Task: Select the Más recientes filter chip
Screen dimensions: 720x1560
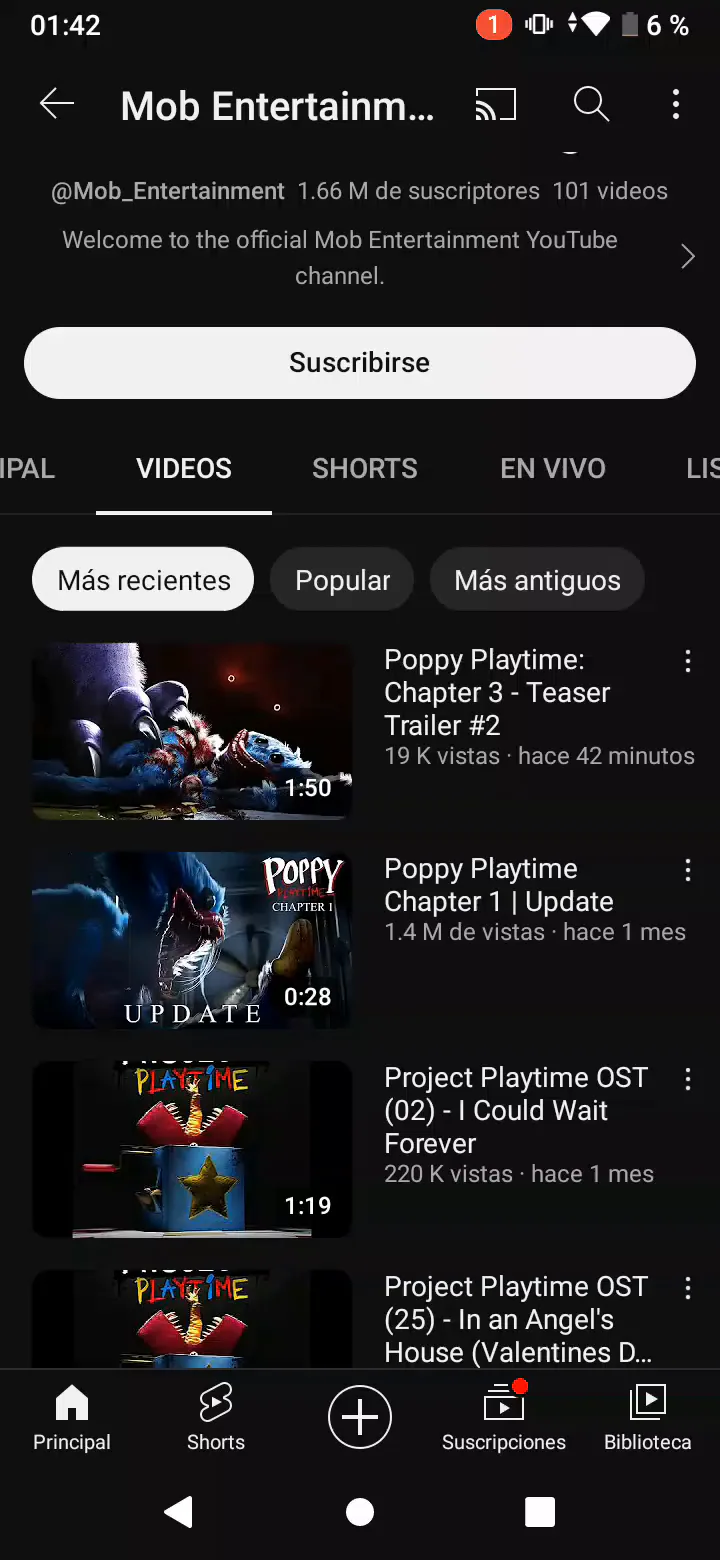Action: (x=144, y=580)
